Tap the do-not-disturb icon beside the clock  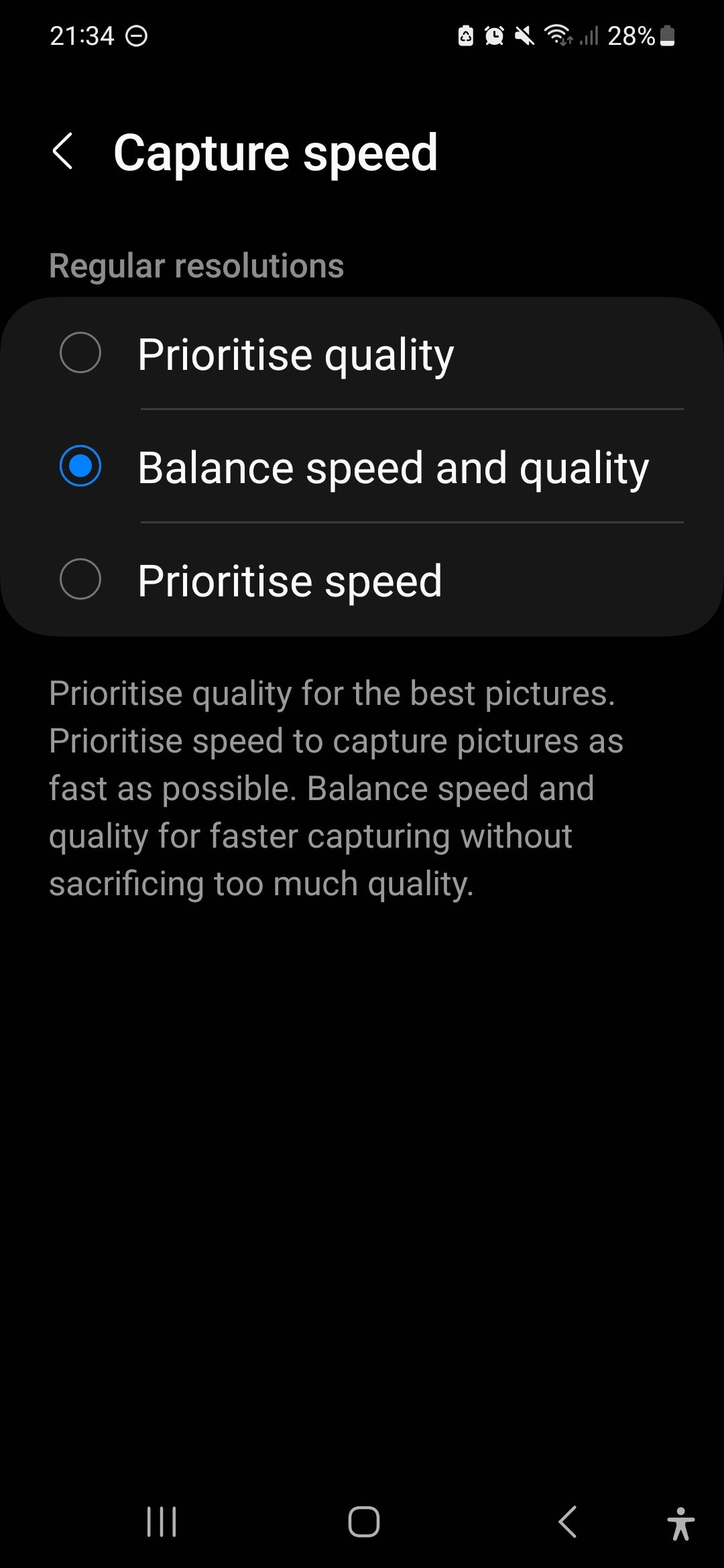pyautogui.click(x=137, y=36)
